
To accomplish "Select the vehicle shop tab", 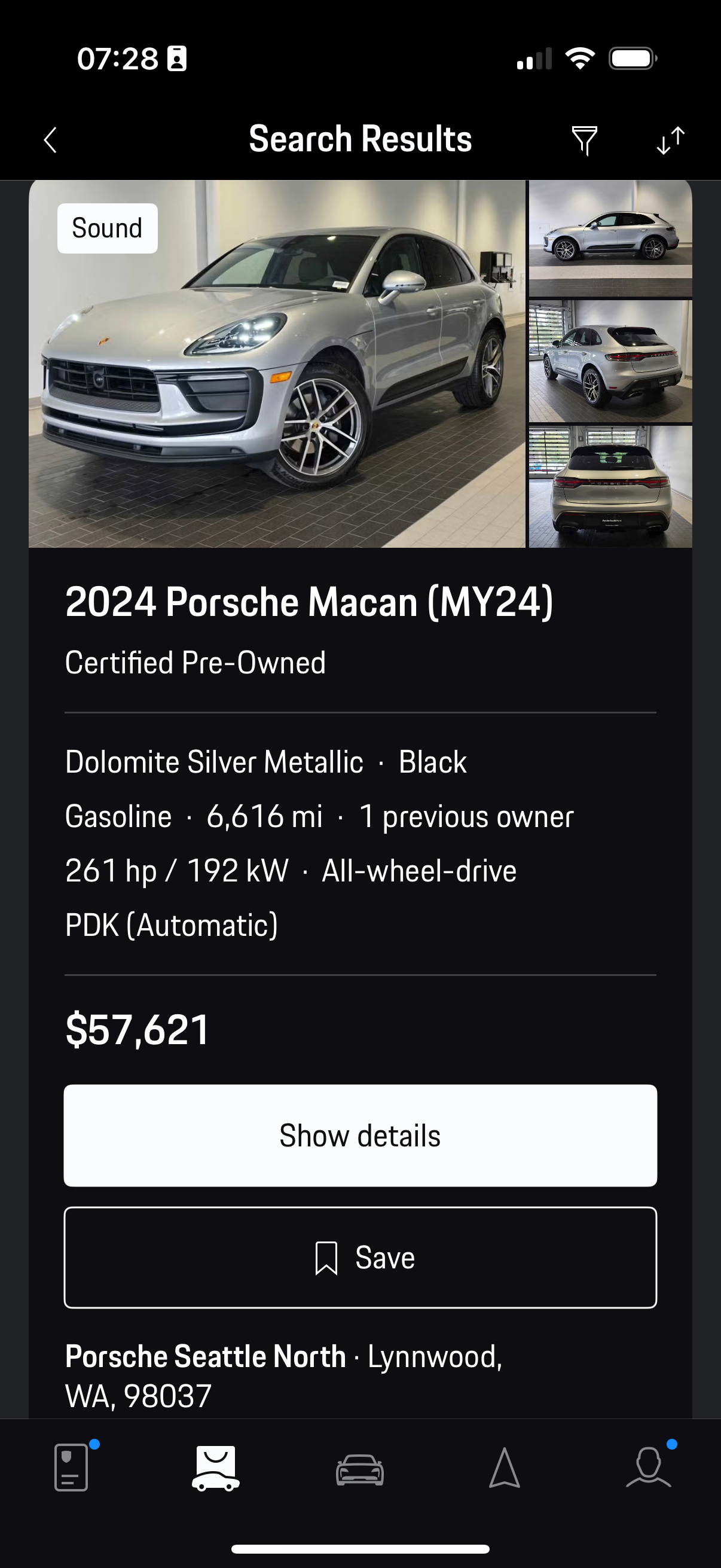I will (215, 1468).
